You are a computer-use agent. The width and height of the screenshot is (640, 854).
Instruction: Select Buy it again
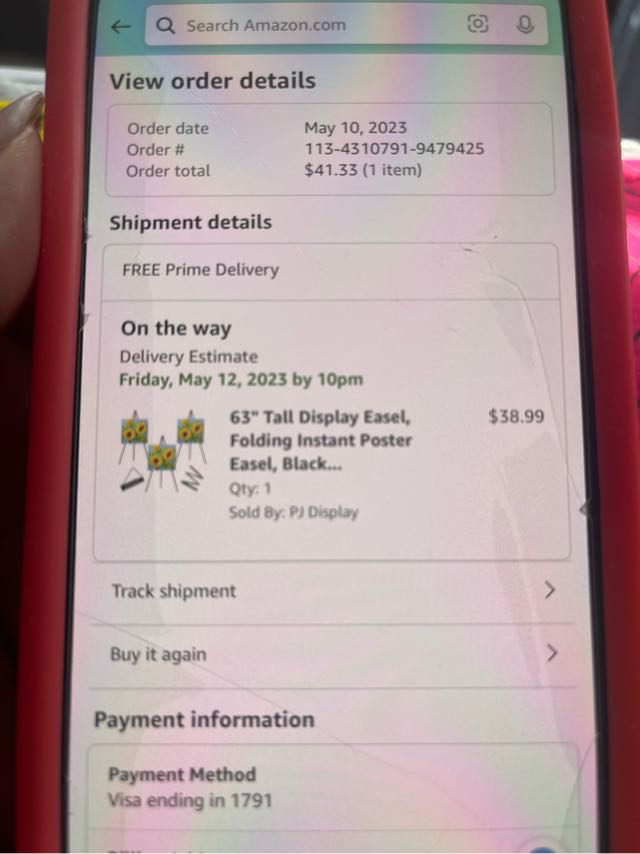(332, 655)
